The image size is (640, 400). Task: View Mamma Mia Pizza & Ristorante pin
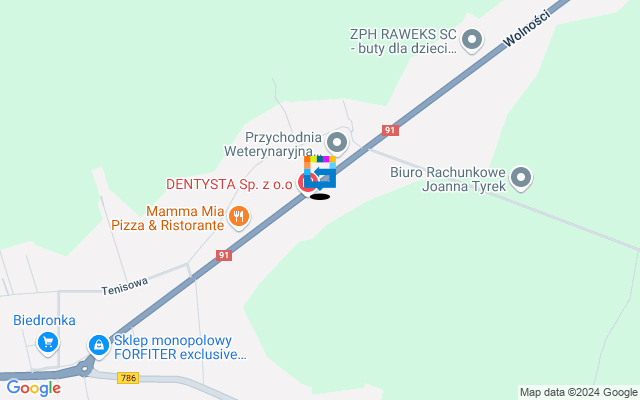(238, 214)
